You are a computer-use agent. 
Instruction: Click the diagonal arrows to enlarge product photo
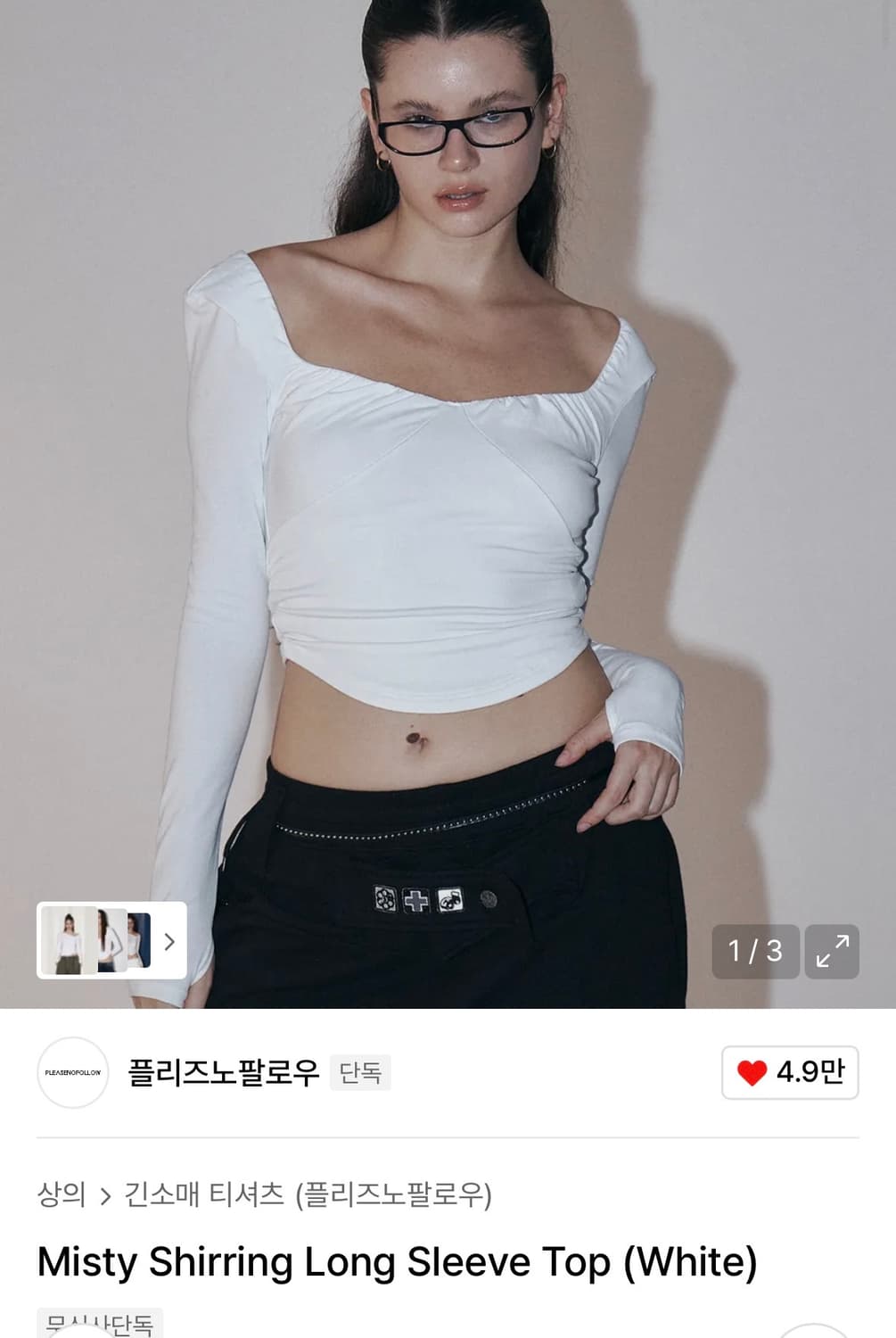click(x=832, y=952)
